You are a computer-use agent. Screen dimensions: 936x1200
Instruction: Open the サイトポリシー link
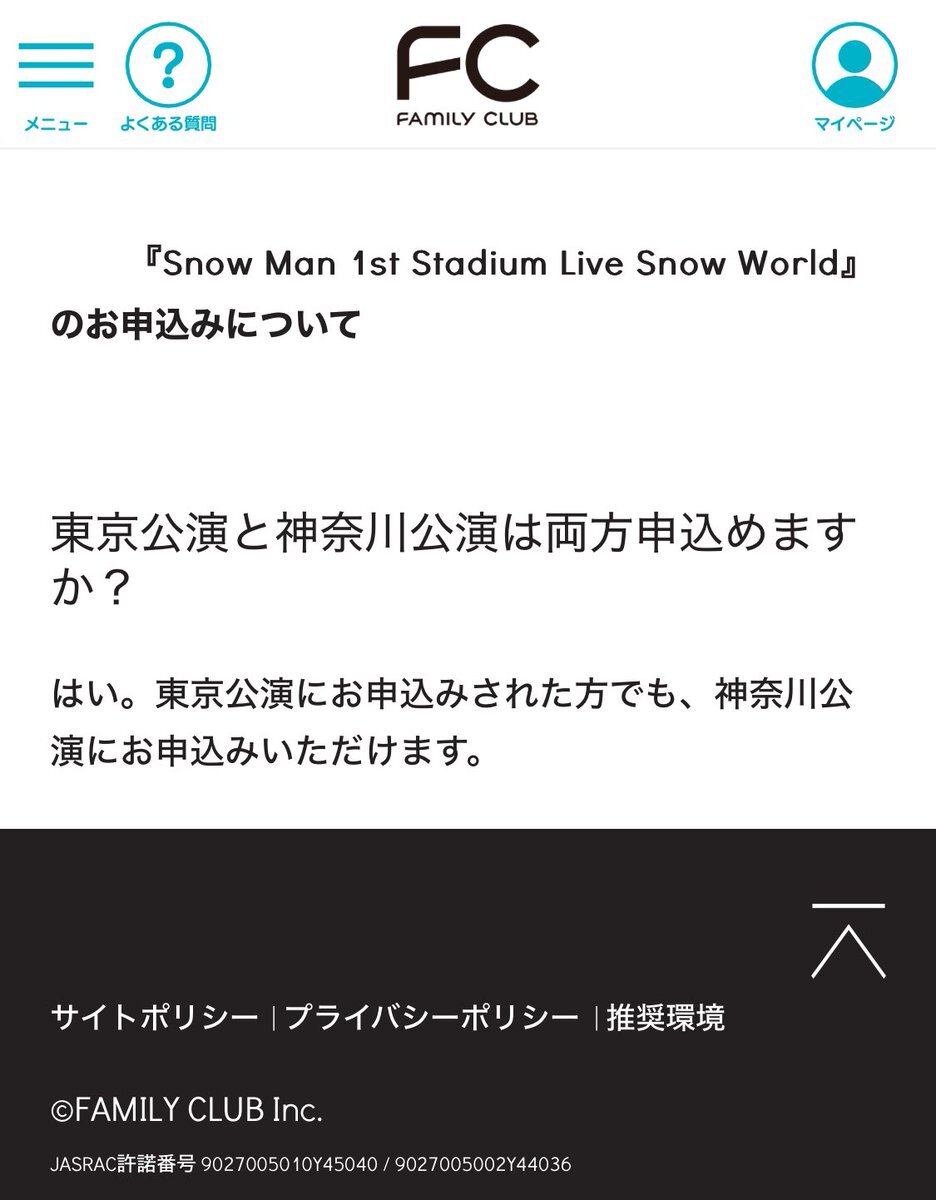tap(155, 1018)
